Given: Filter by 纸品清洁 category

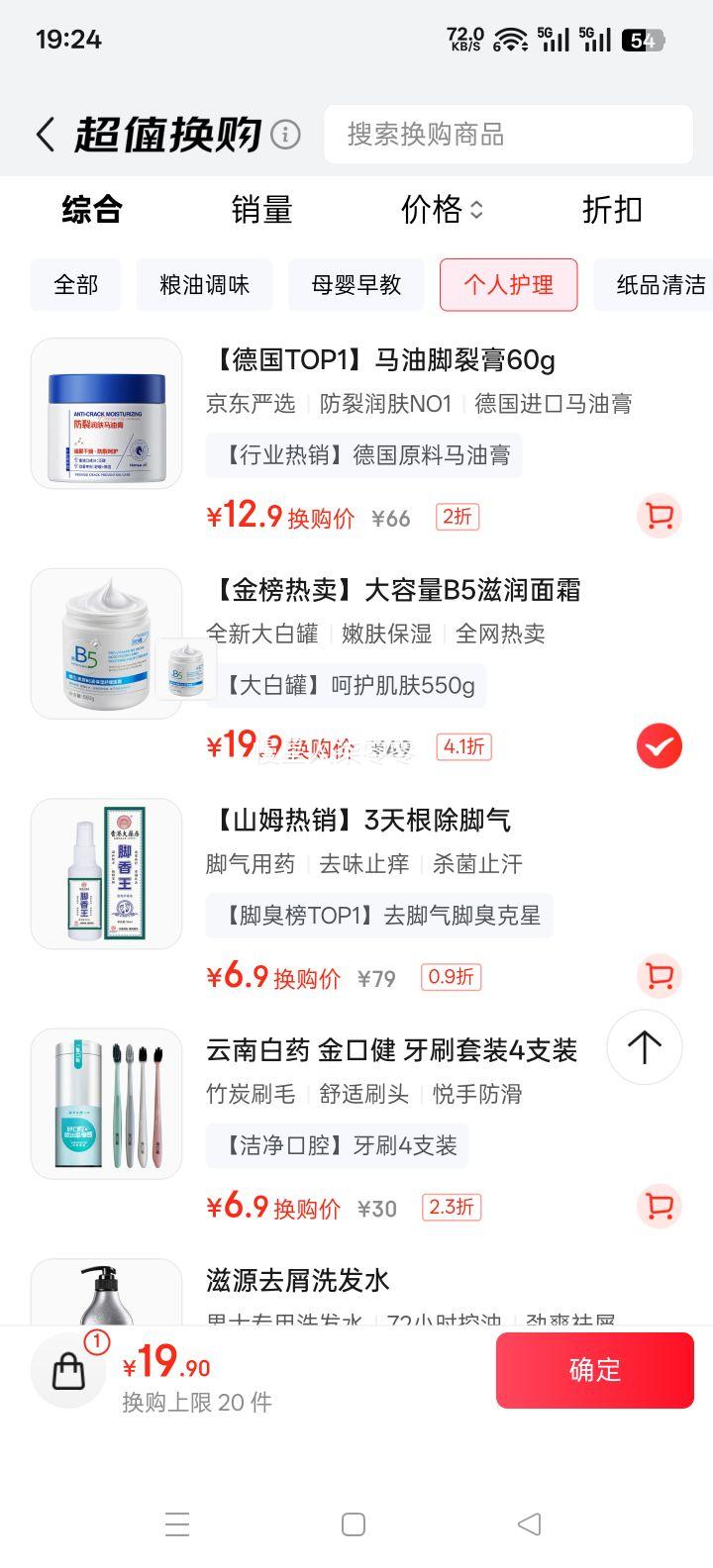Looking at the screenshot, I should 659,285.
